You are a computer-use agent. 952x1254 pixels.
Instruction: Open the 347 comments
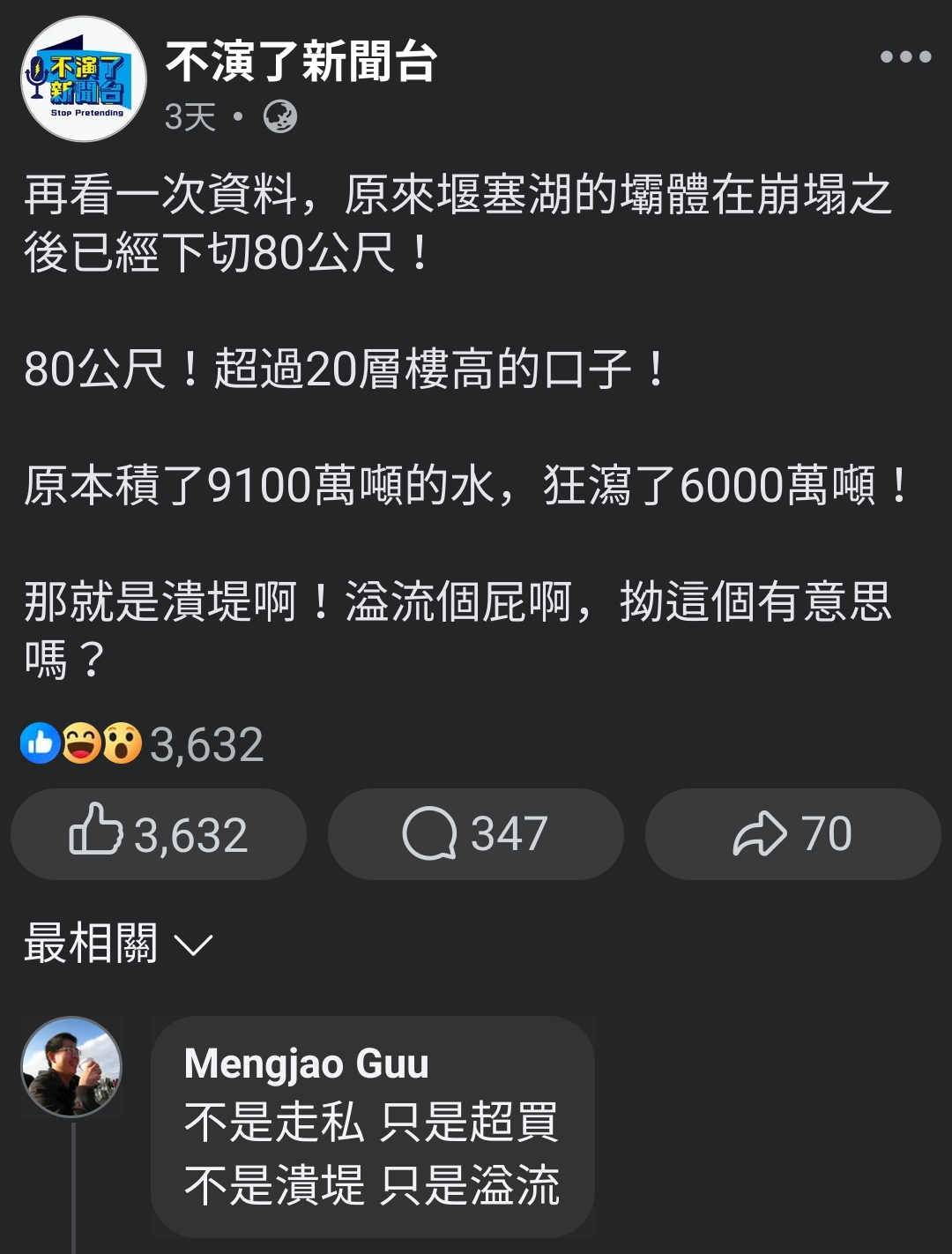tap(476, 834)
